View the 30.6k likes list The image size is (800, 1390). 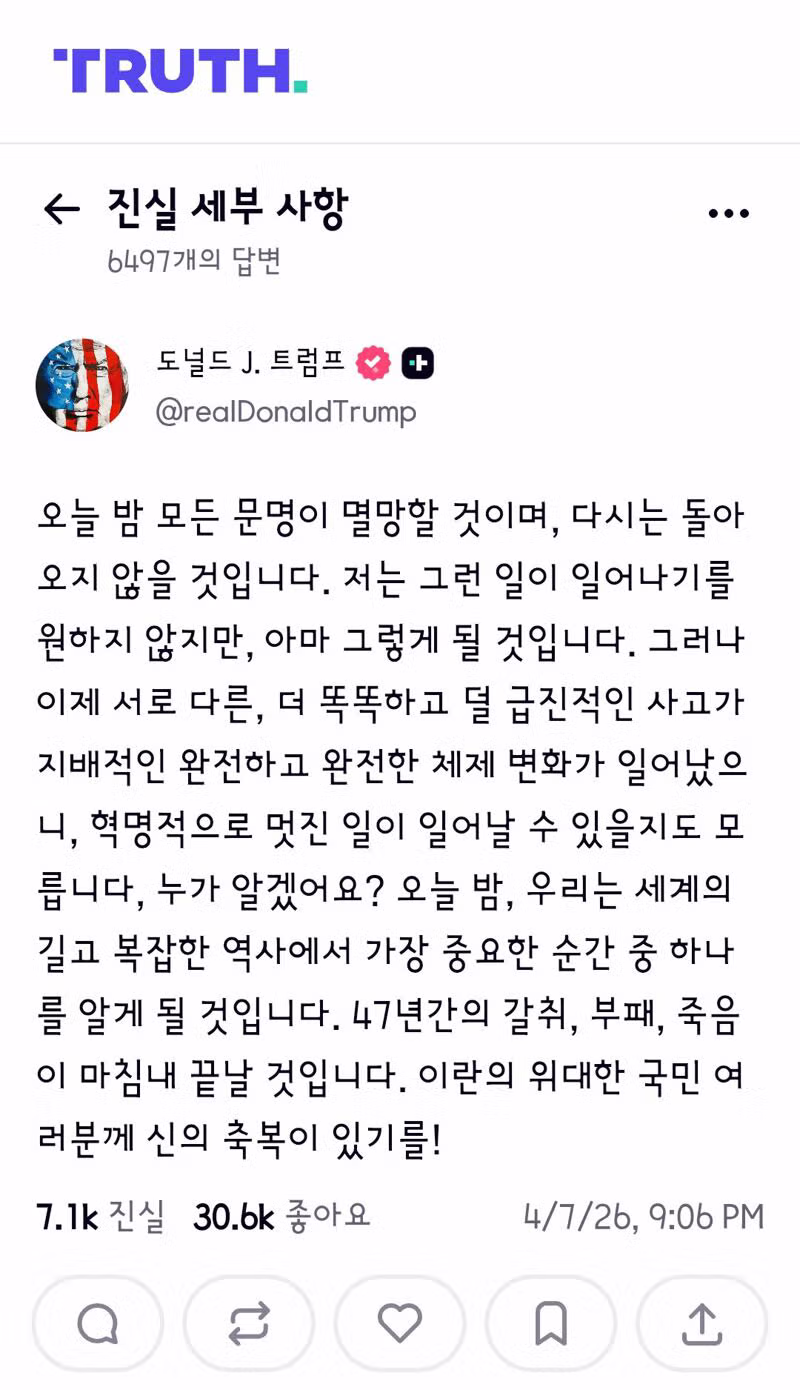[x=282, y=1216]
